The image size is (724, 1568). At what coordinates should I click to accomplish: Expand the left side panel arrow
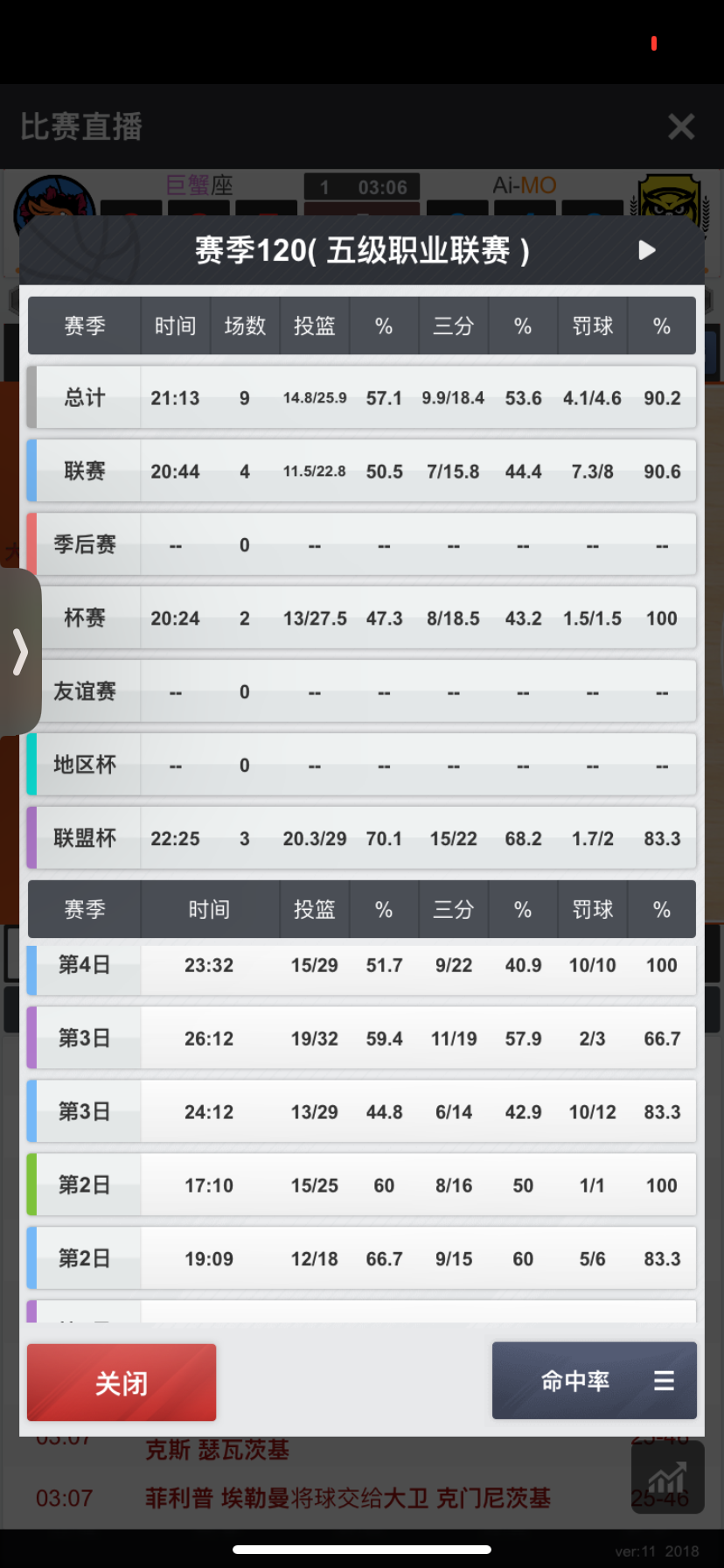click(x=19, y=652)
